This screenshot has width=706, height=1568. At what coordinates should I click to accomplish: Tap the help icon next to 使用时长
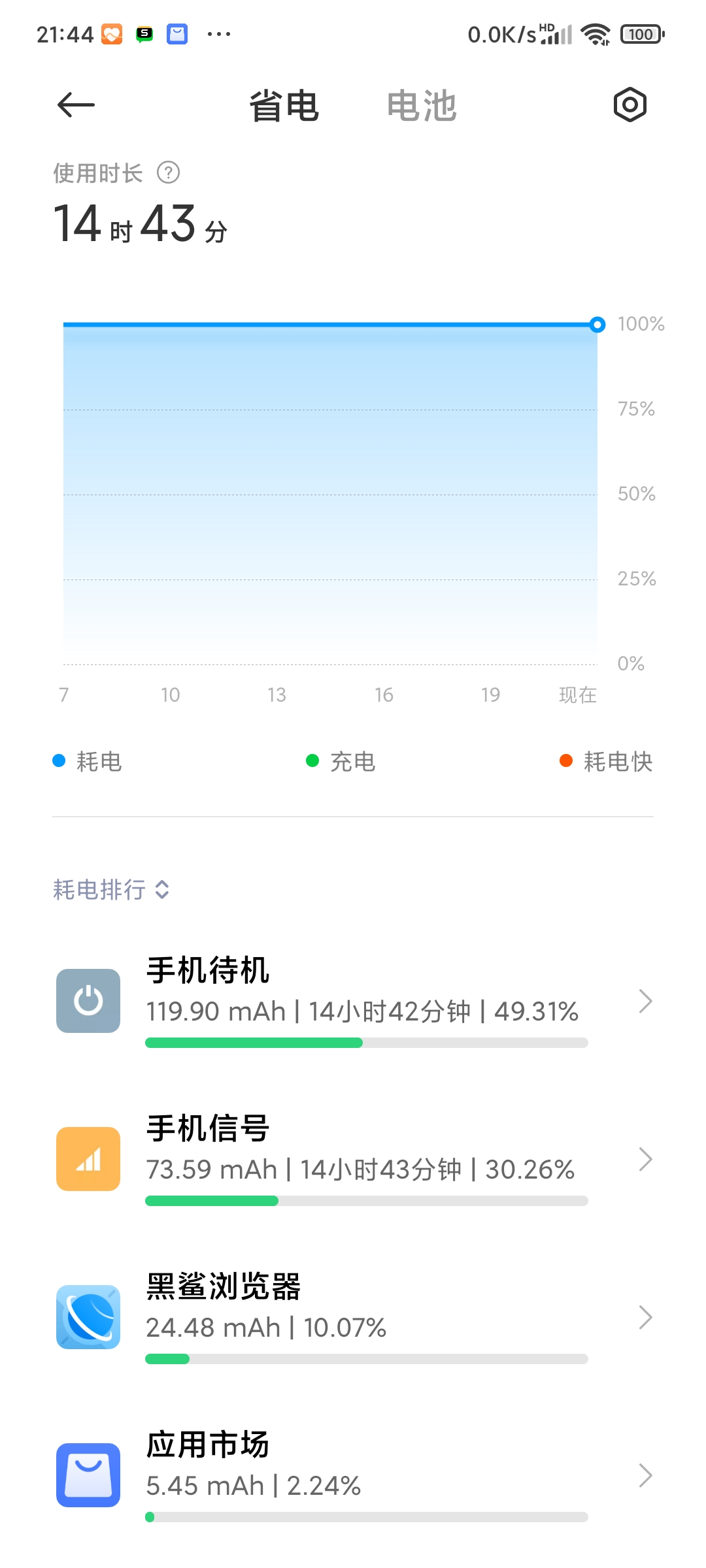[169, 173]
